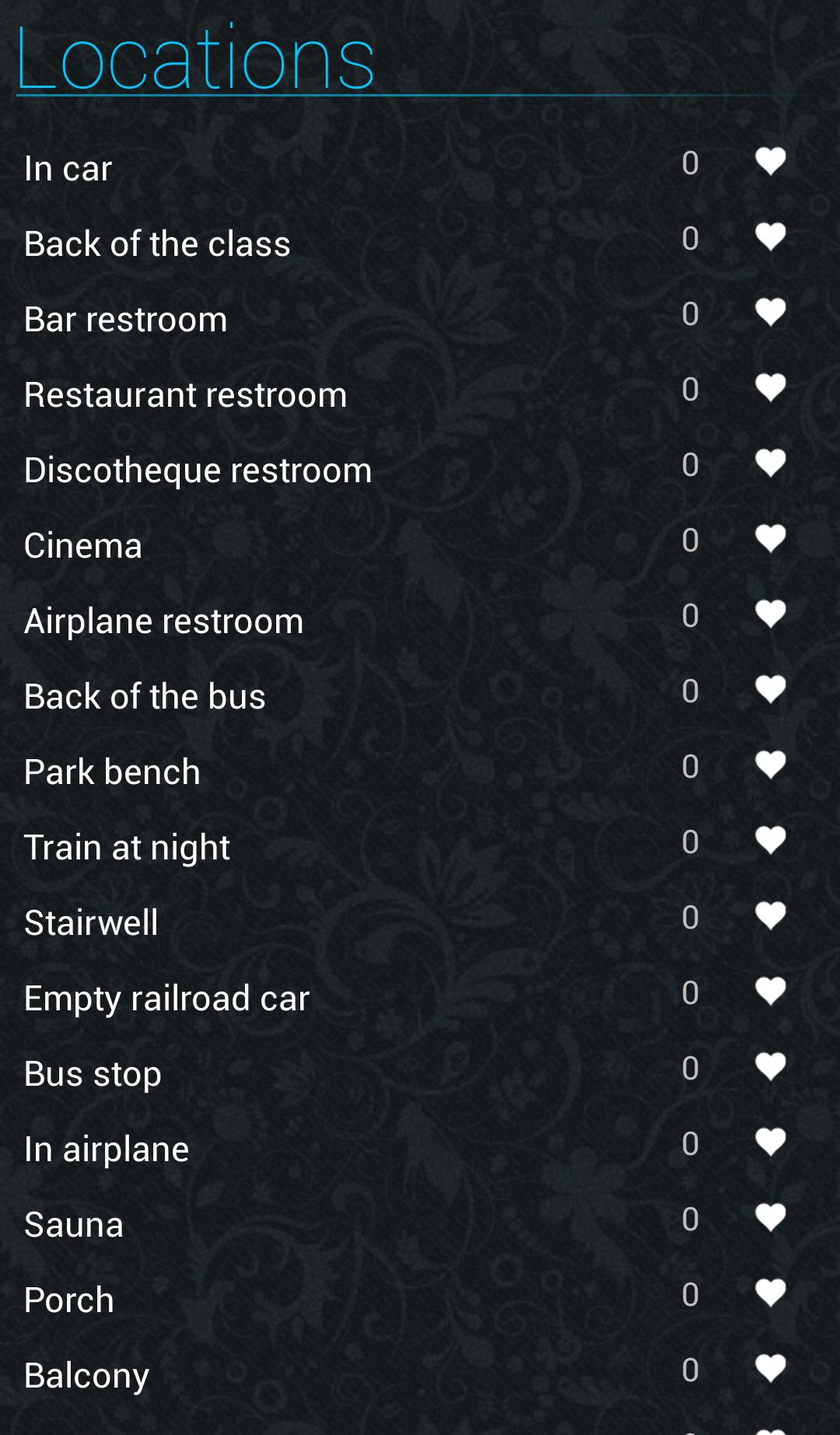Click the zero count beside Cinema
This screenshot has height=1435, width=840.
tap(689, 541)
